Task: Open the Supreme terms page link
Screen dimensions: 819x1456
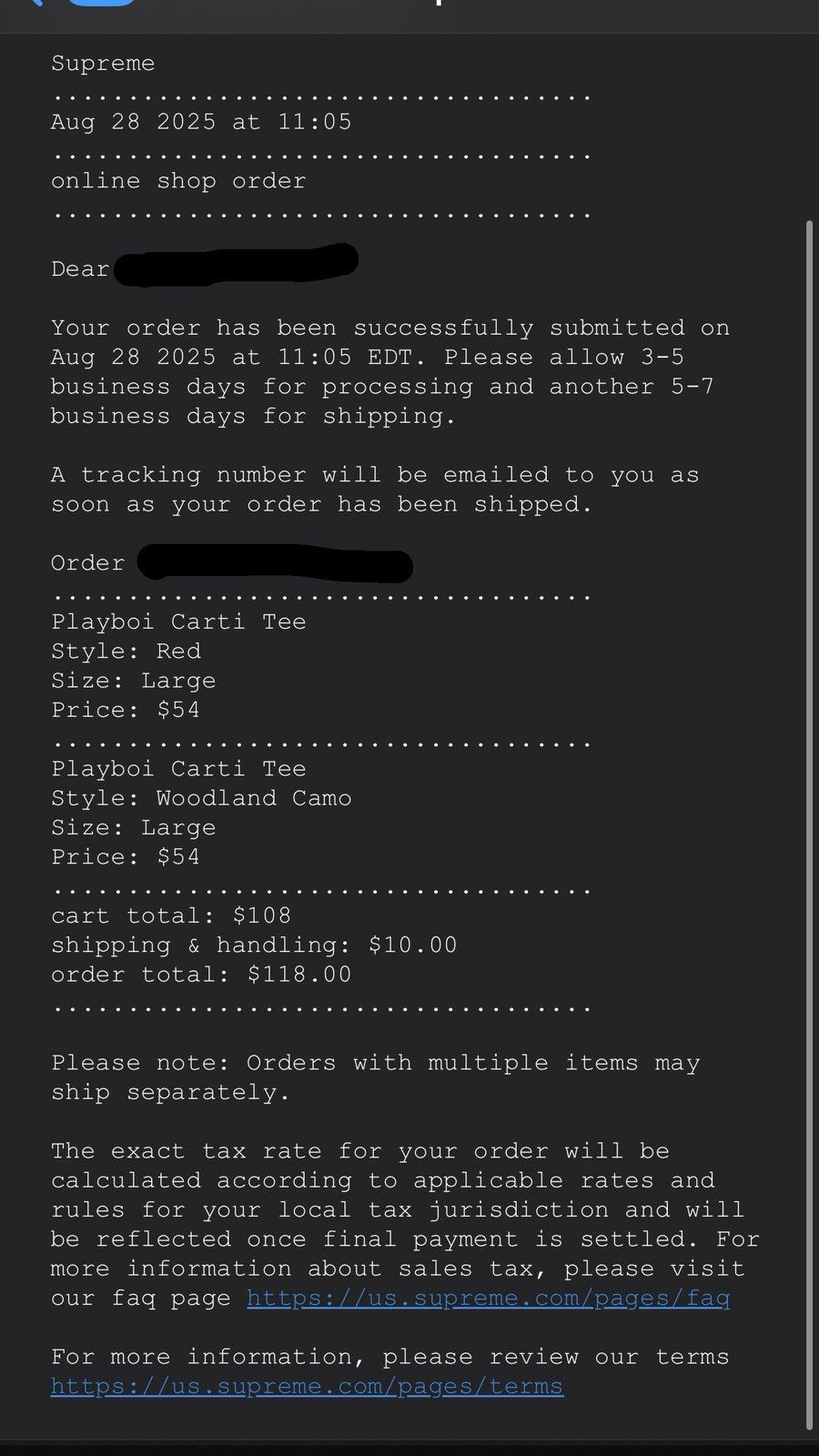Action: [308, 1386]
